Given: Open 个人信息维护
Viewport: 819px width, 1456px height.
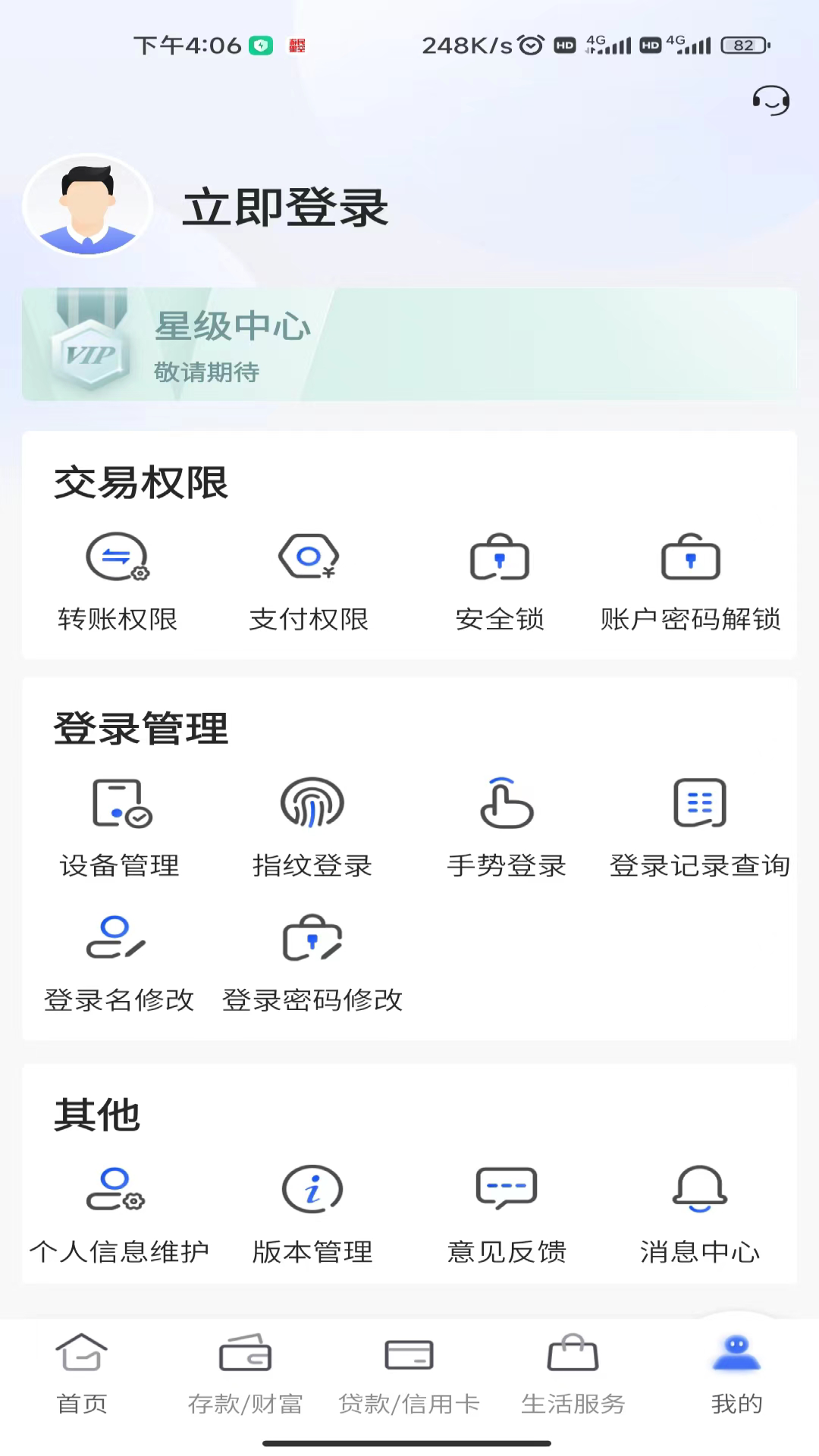Looking at the screenshot, I should [x=119, y=1213].
